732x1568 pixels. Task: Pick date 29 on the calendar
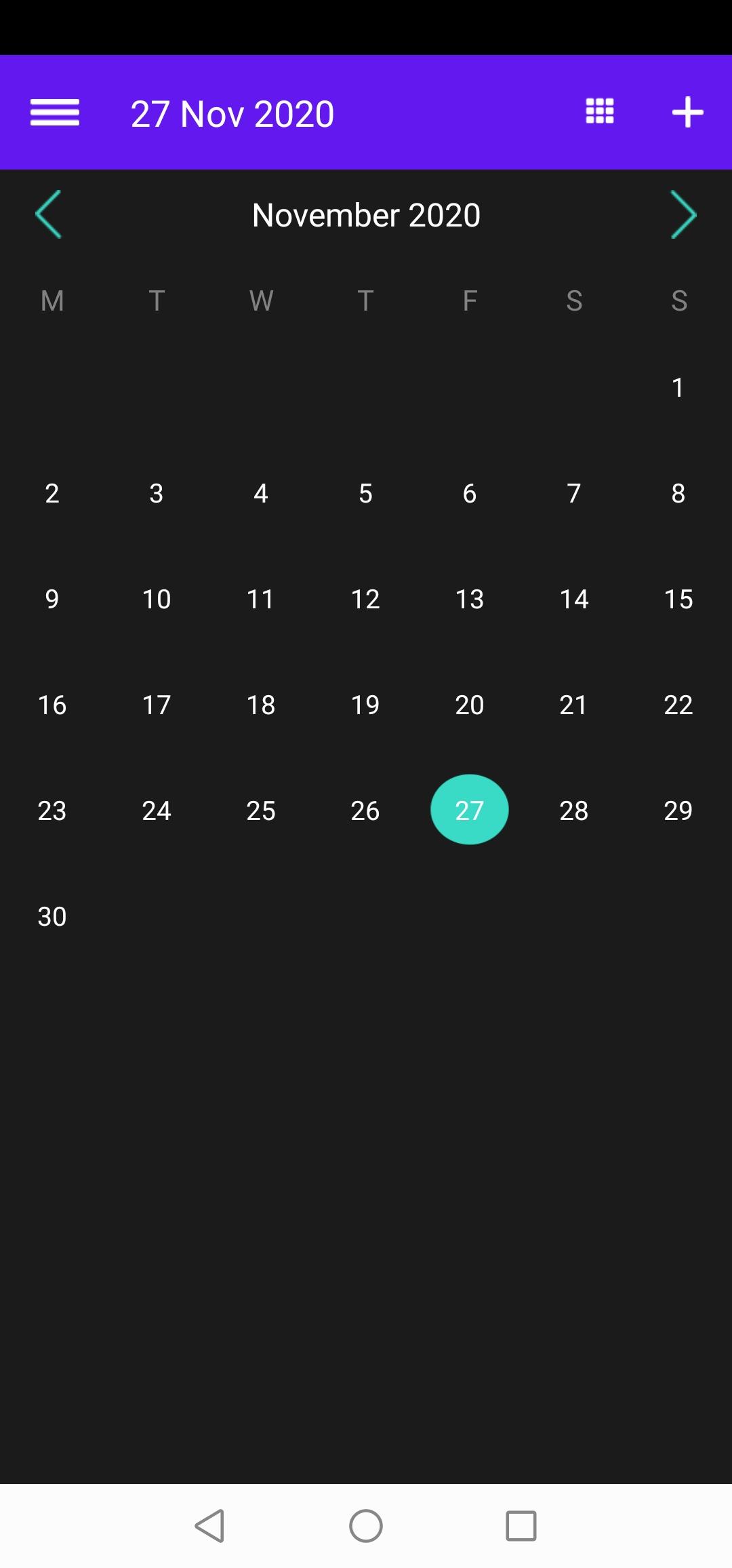(x=678, y=810)
